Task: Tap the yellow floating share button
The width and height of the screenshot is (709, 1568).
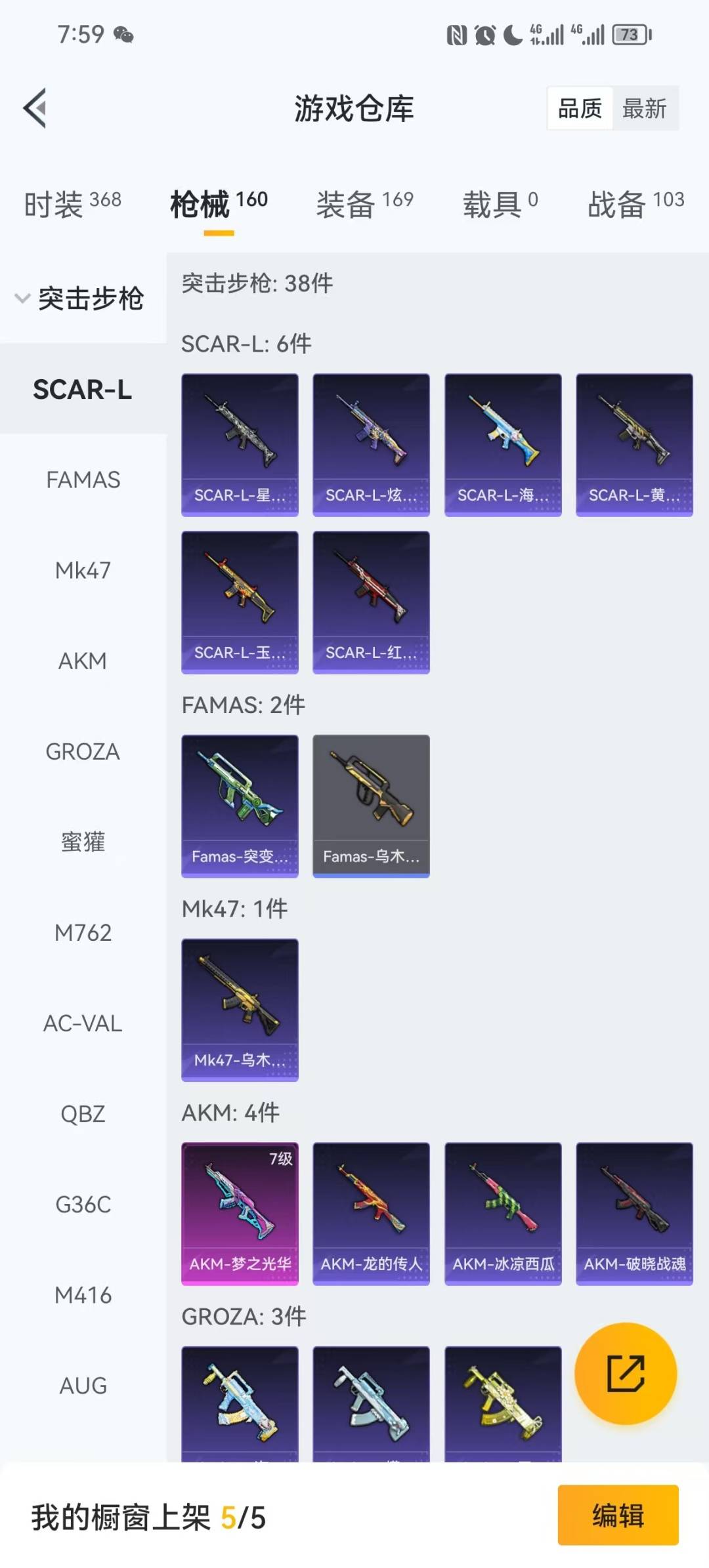Action: coord(625,1373)
